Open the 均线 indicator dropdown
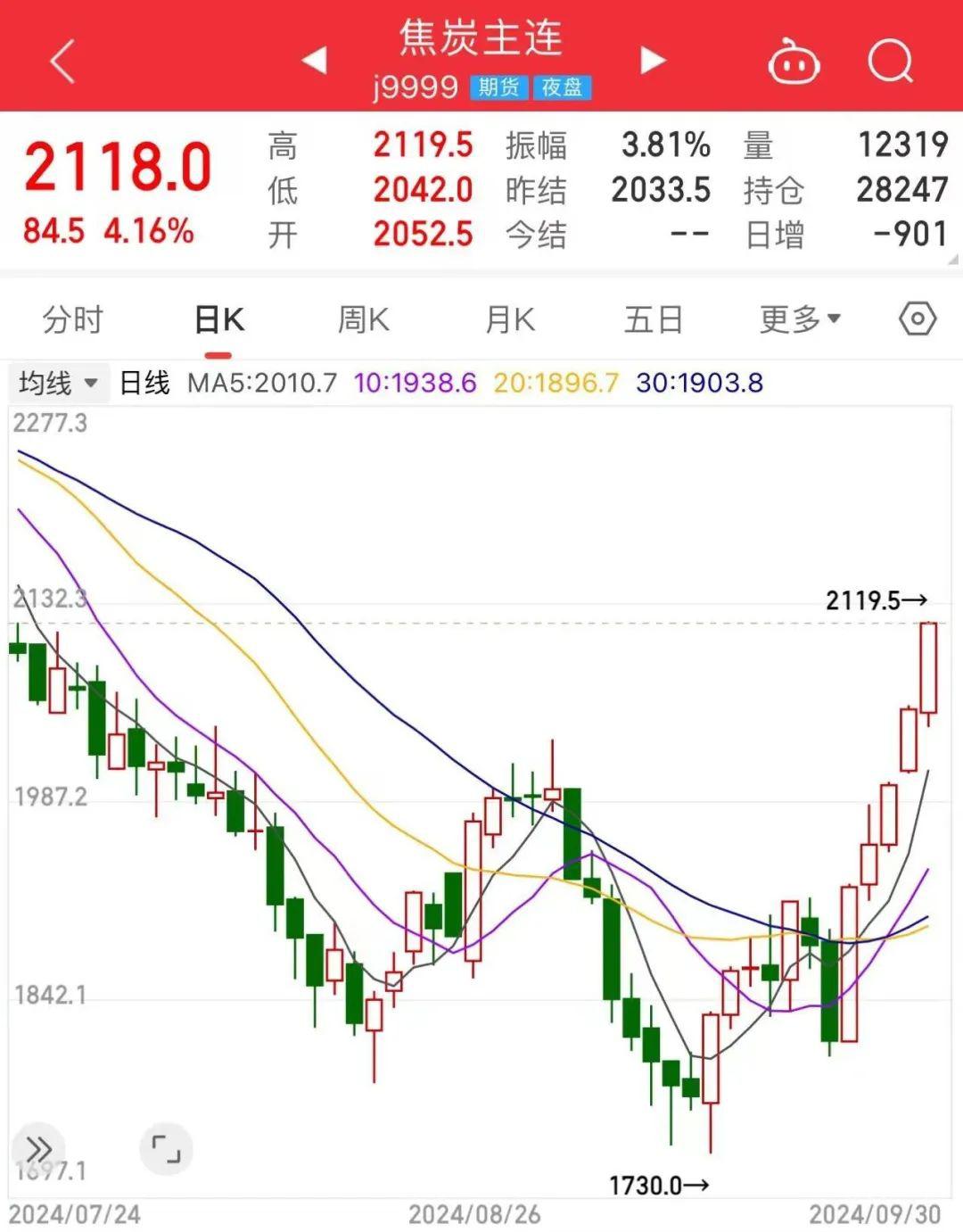This screenshot has width=963, height=1232. [58, 384]
